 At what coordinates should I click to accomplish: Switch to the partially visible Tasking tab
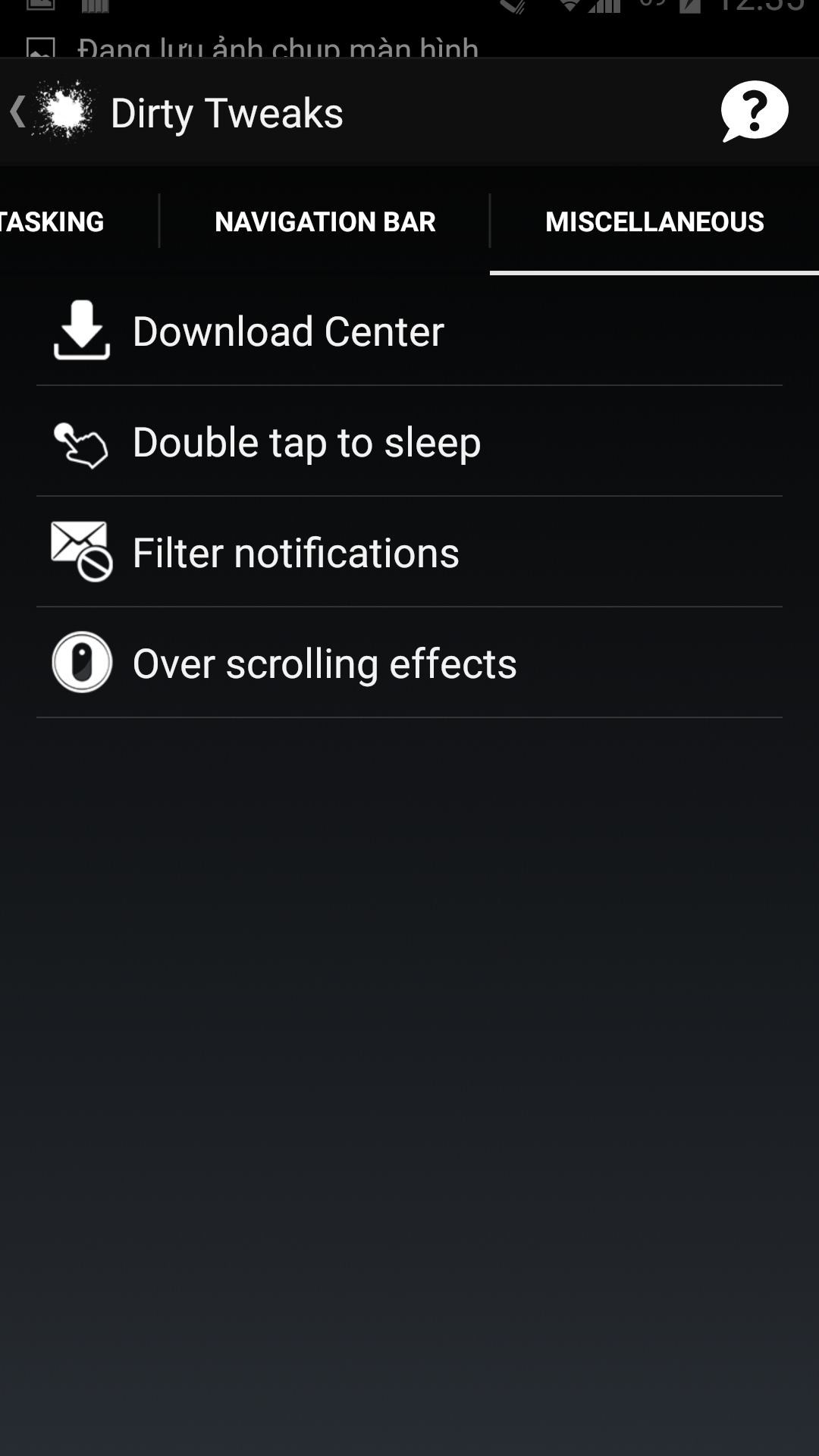53,221
